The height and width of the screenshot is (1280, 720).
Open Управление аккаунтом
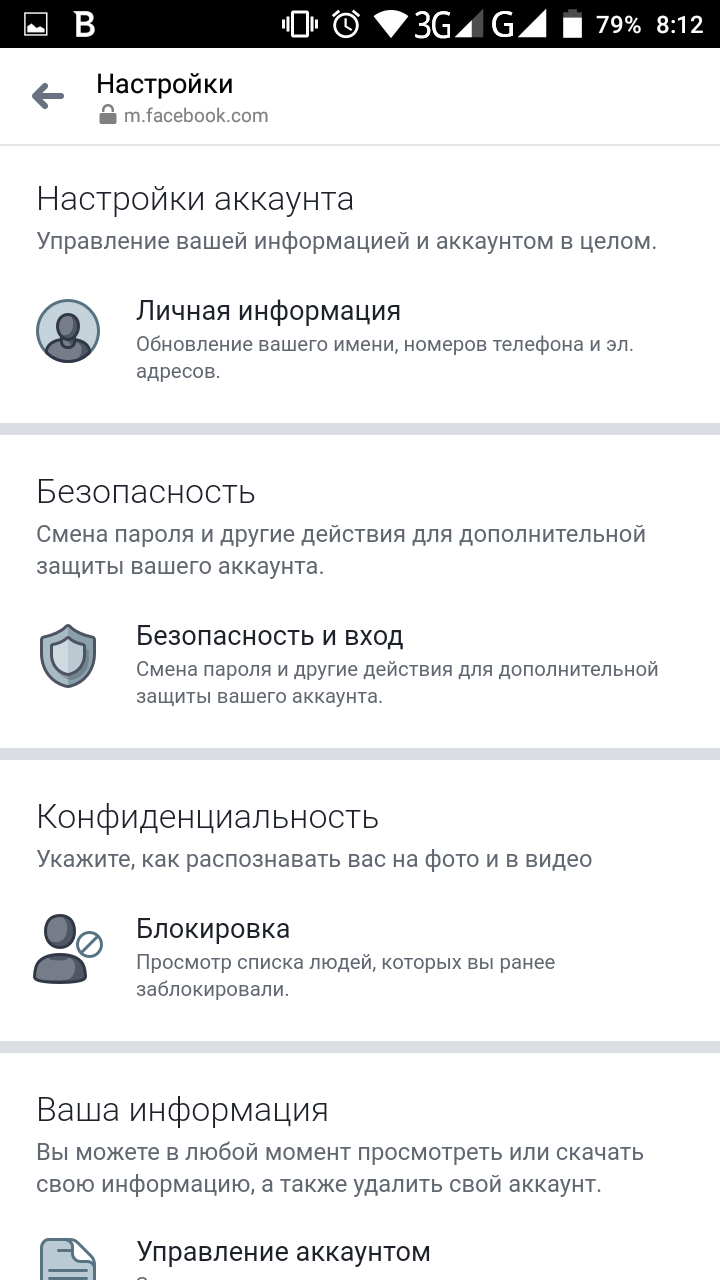pos(283,1251)
